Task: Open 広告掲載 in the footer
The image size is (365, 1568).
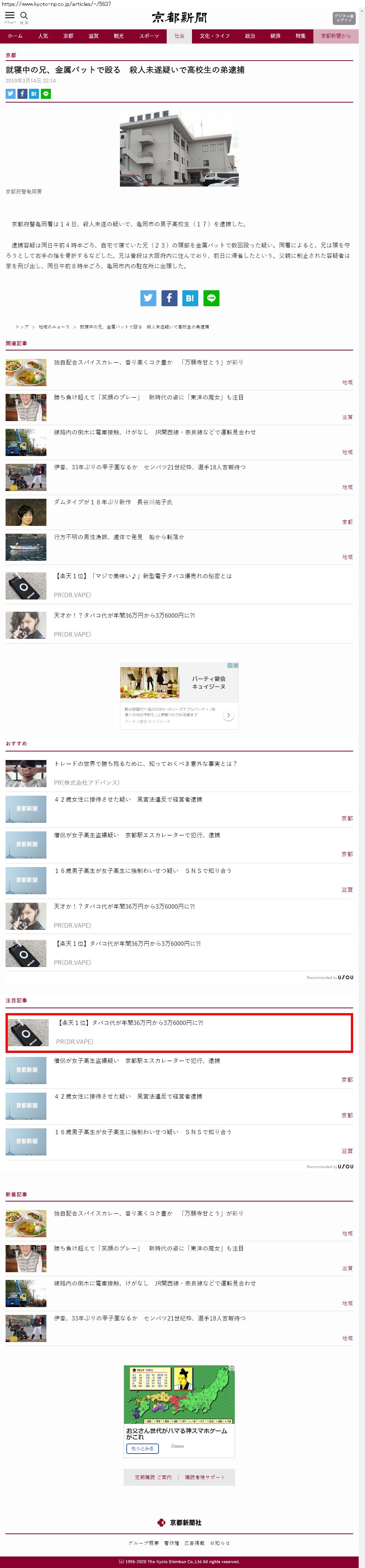Action: point(195,1542)
